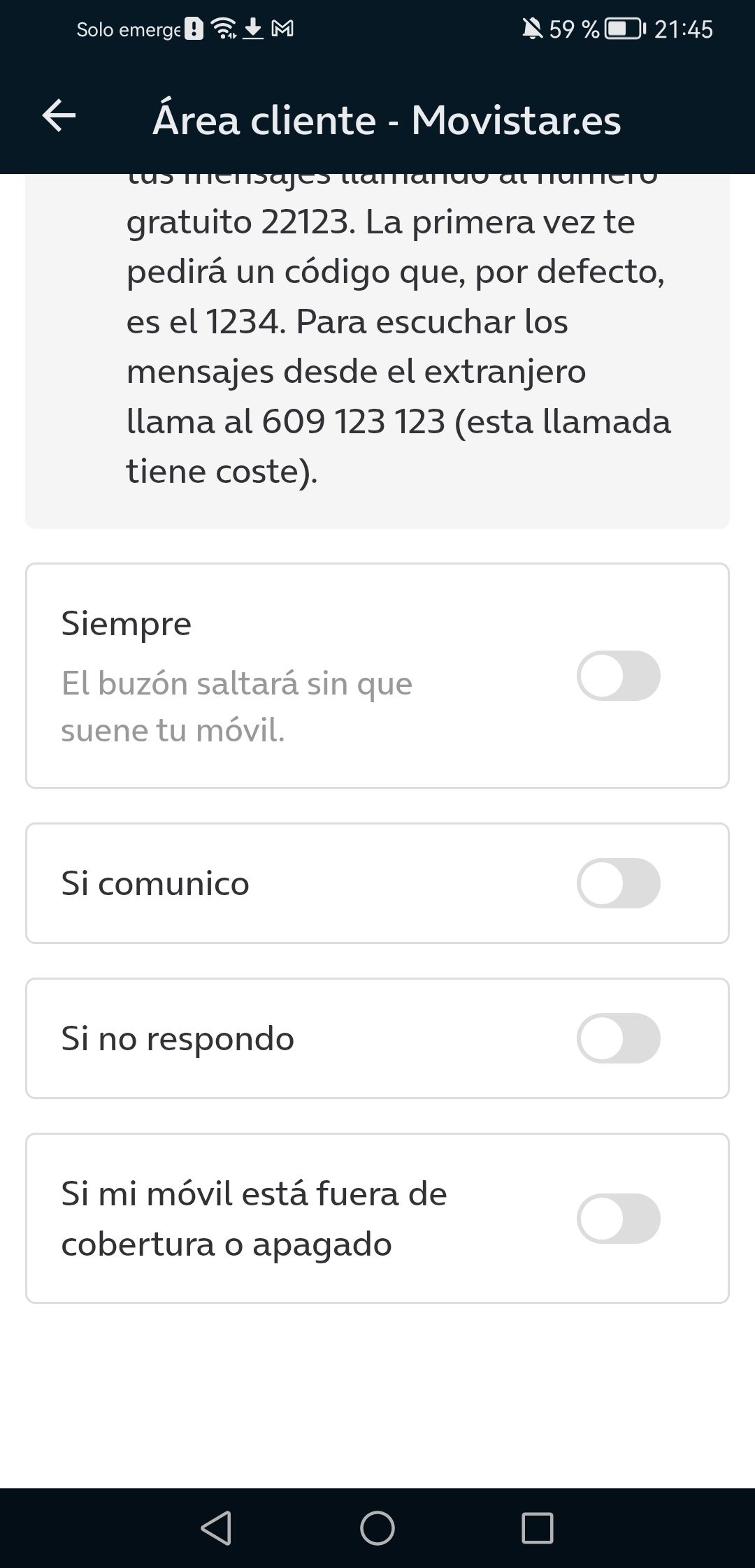Turn on the Si comunico switch
Screen dimensions: 755x1568
coord(618,883)
